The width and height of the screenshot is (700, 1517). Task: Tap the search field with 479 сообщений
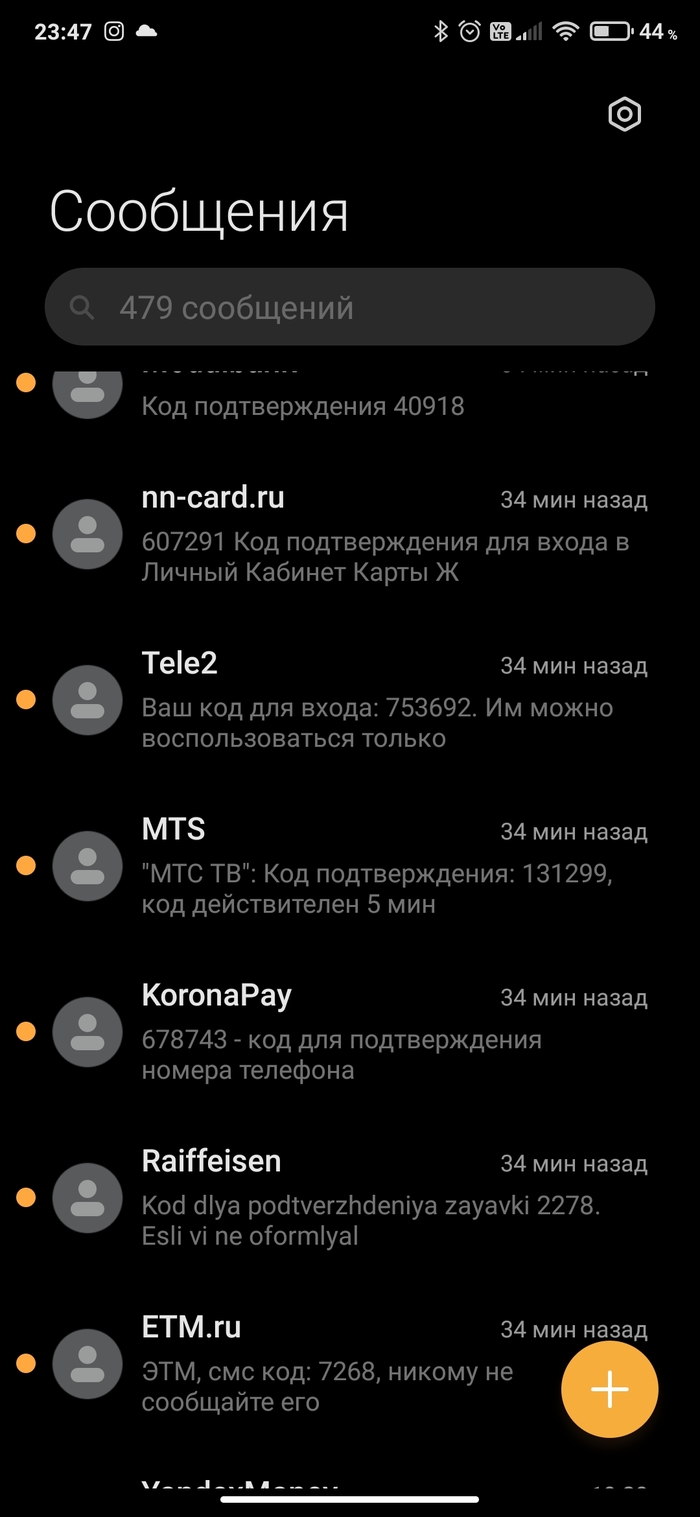[x=350, y=307]
